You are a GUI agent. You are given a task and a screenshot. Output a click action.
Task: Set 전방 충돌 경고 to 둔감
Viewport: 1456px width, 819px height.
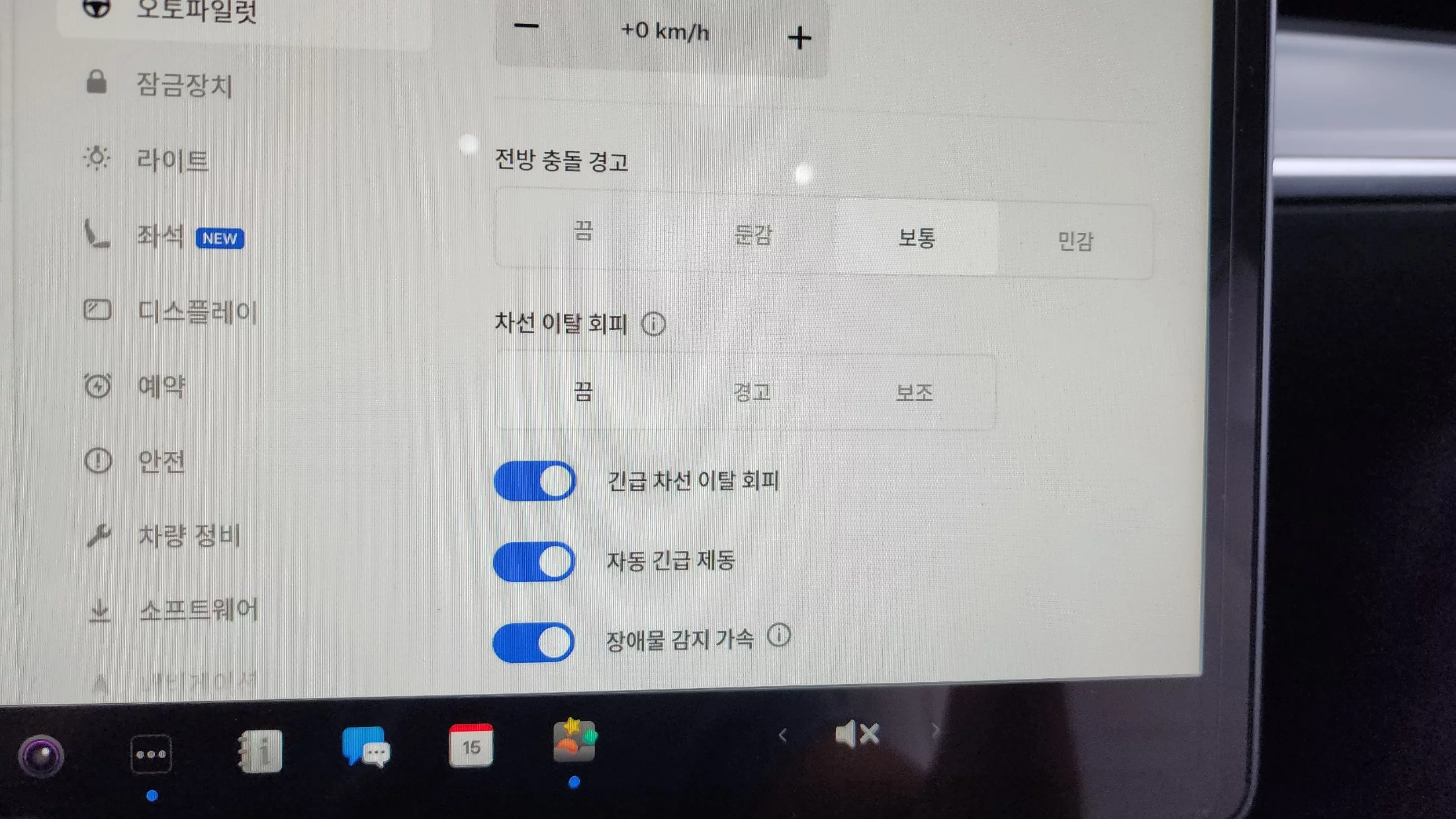click(752, 235)
